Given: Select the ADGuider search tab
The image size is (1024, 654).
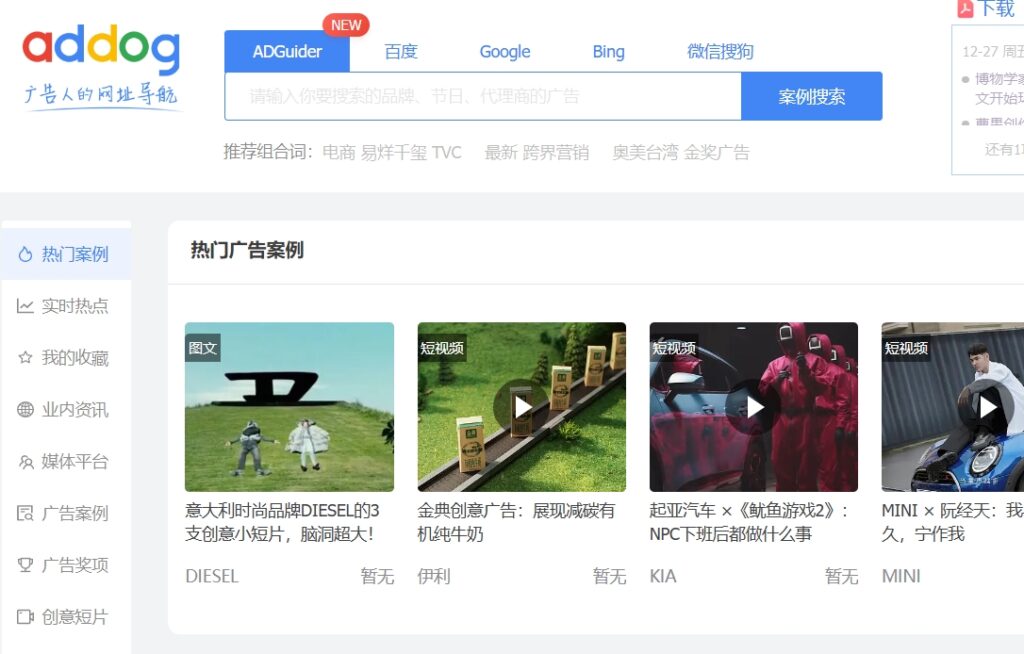Looking at the screenshot, I should point(287,52).
